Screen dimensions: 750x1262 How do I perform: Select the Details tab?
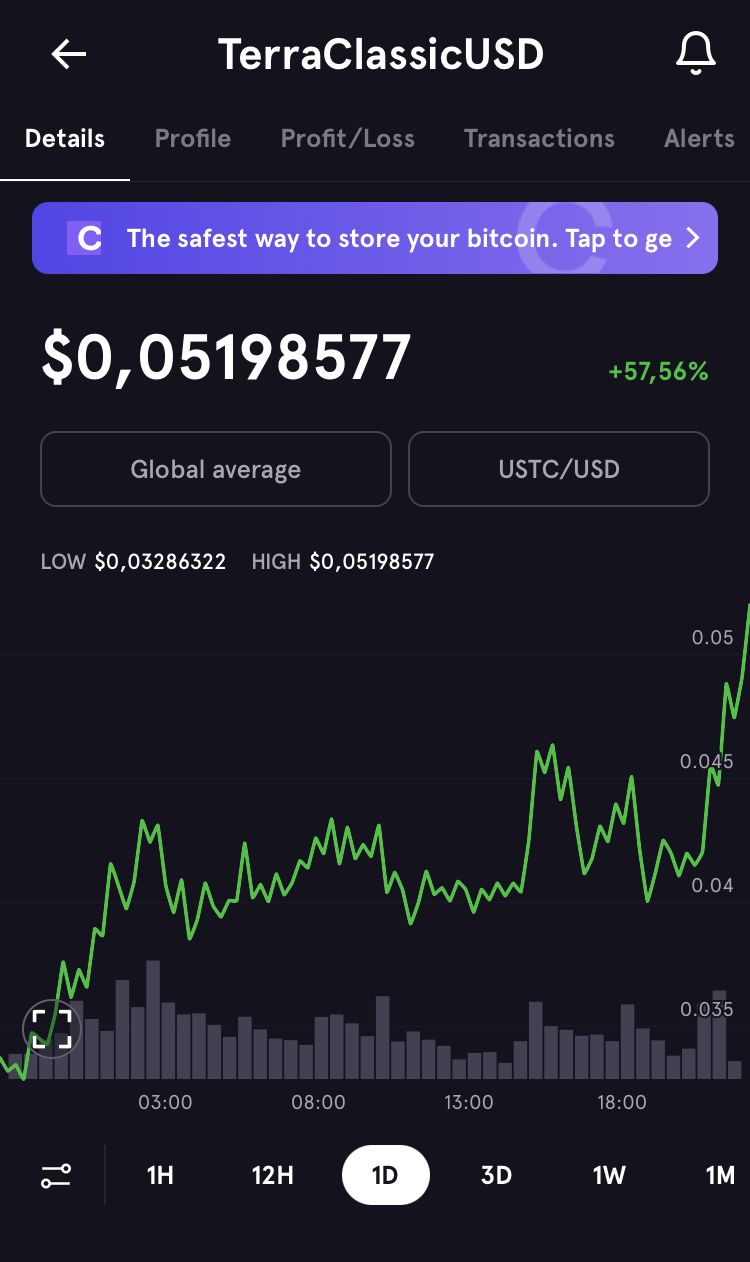65,138
